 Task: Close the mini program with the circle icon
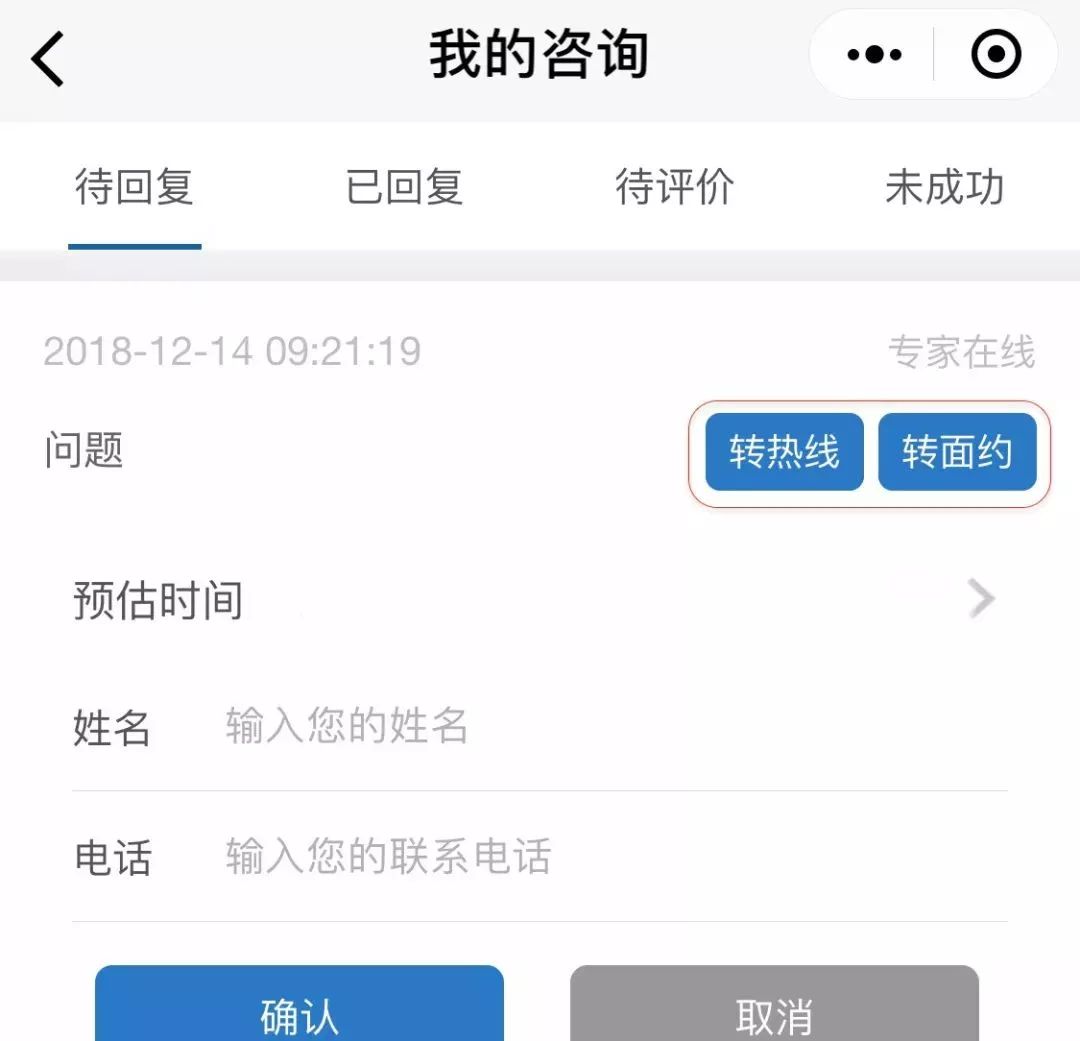coord(996,55)
